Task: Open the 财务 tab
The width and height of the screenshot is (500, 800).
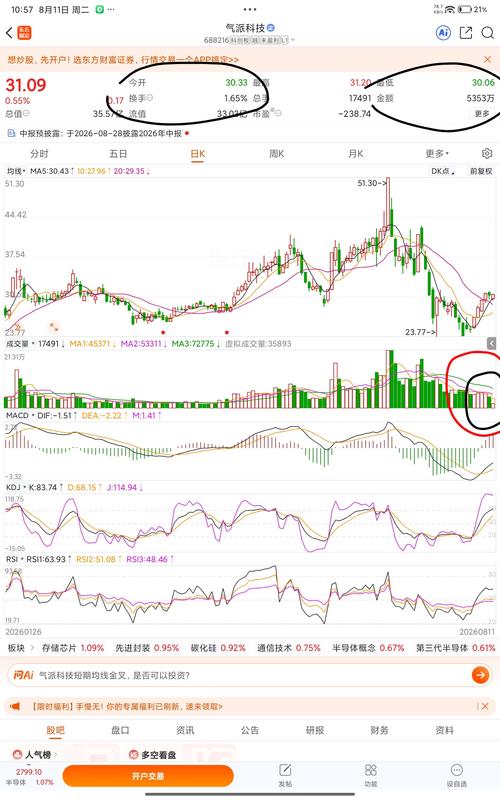Action: coord(380,730)
